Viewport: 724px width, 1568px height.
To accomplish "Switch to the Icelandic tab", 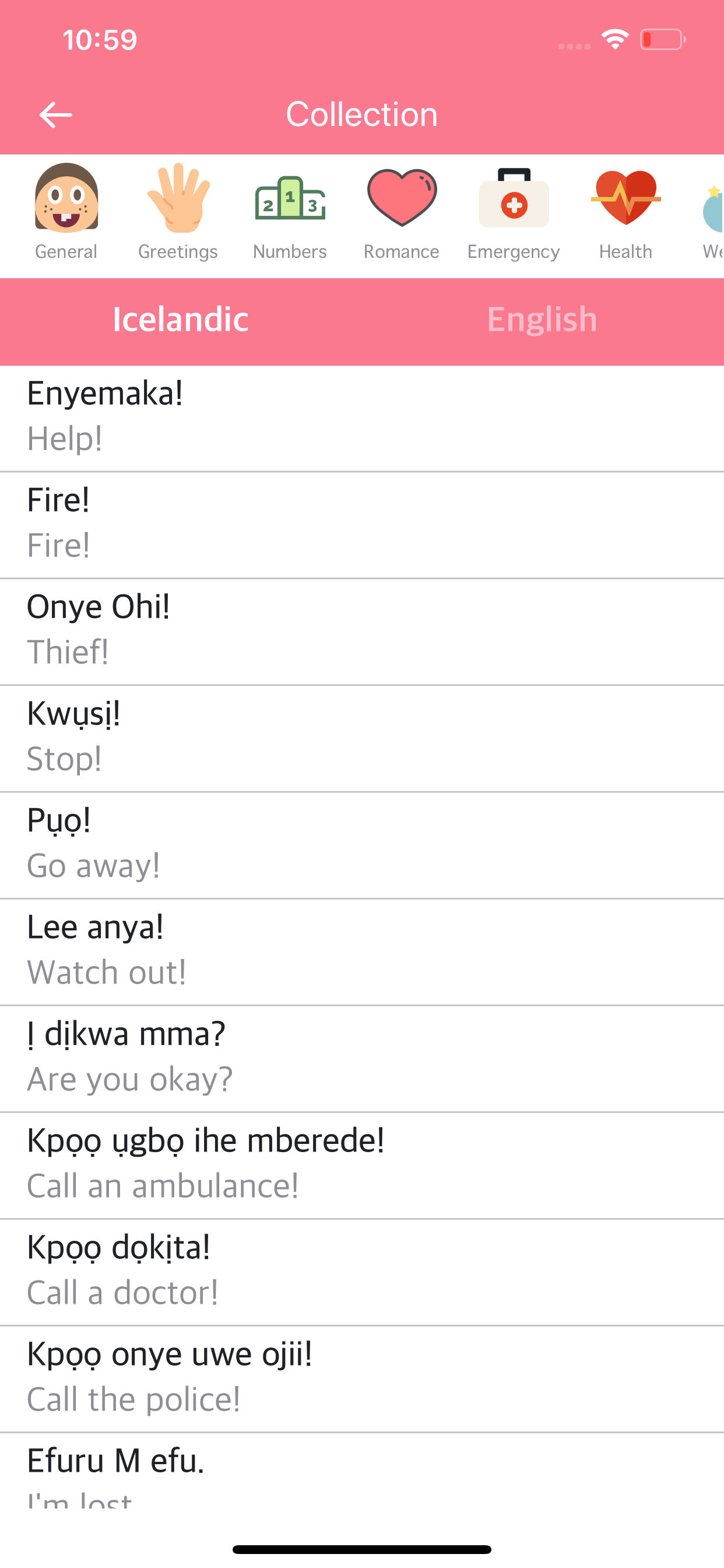I will [181, 320].
